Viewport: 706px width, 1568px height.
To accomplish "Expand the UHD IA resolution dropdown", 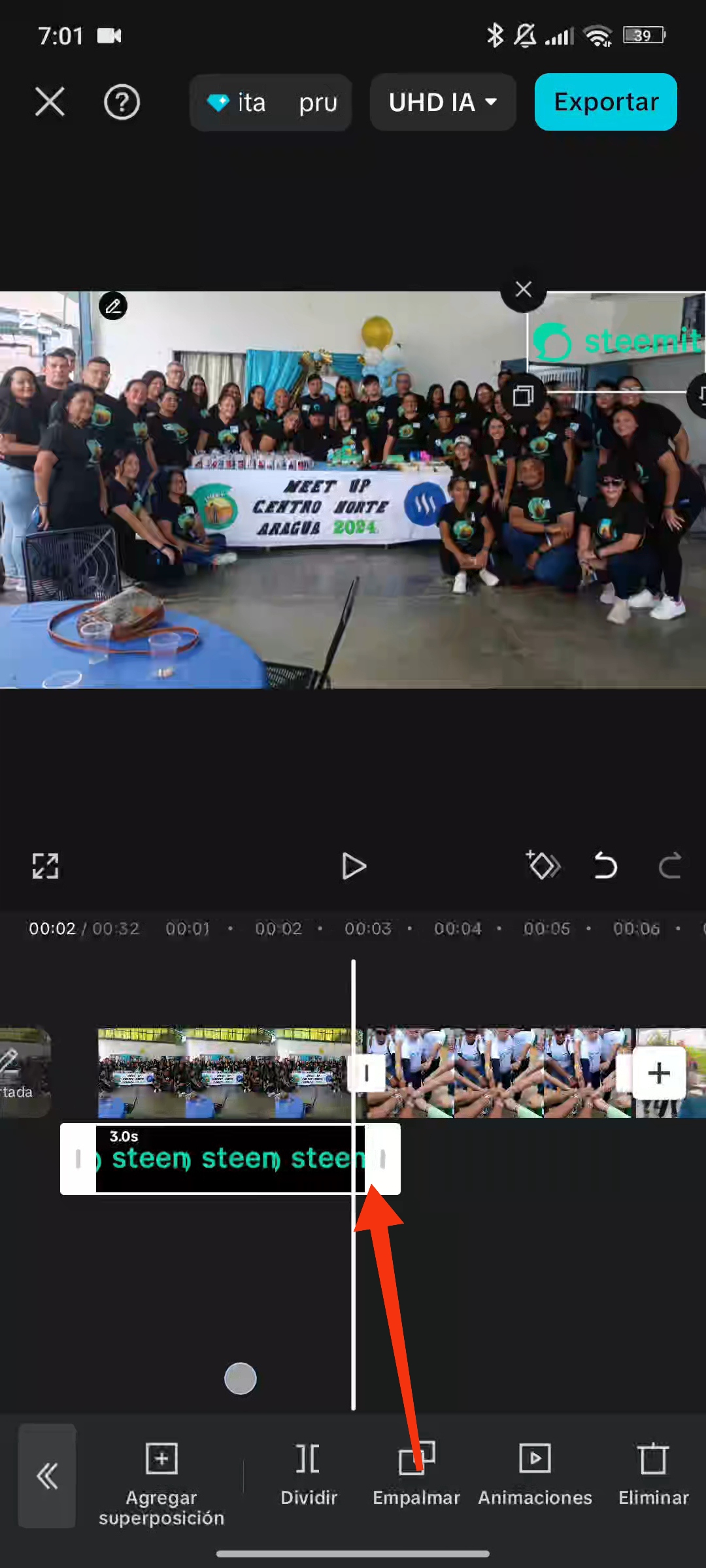I will click(443, 102).
